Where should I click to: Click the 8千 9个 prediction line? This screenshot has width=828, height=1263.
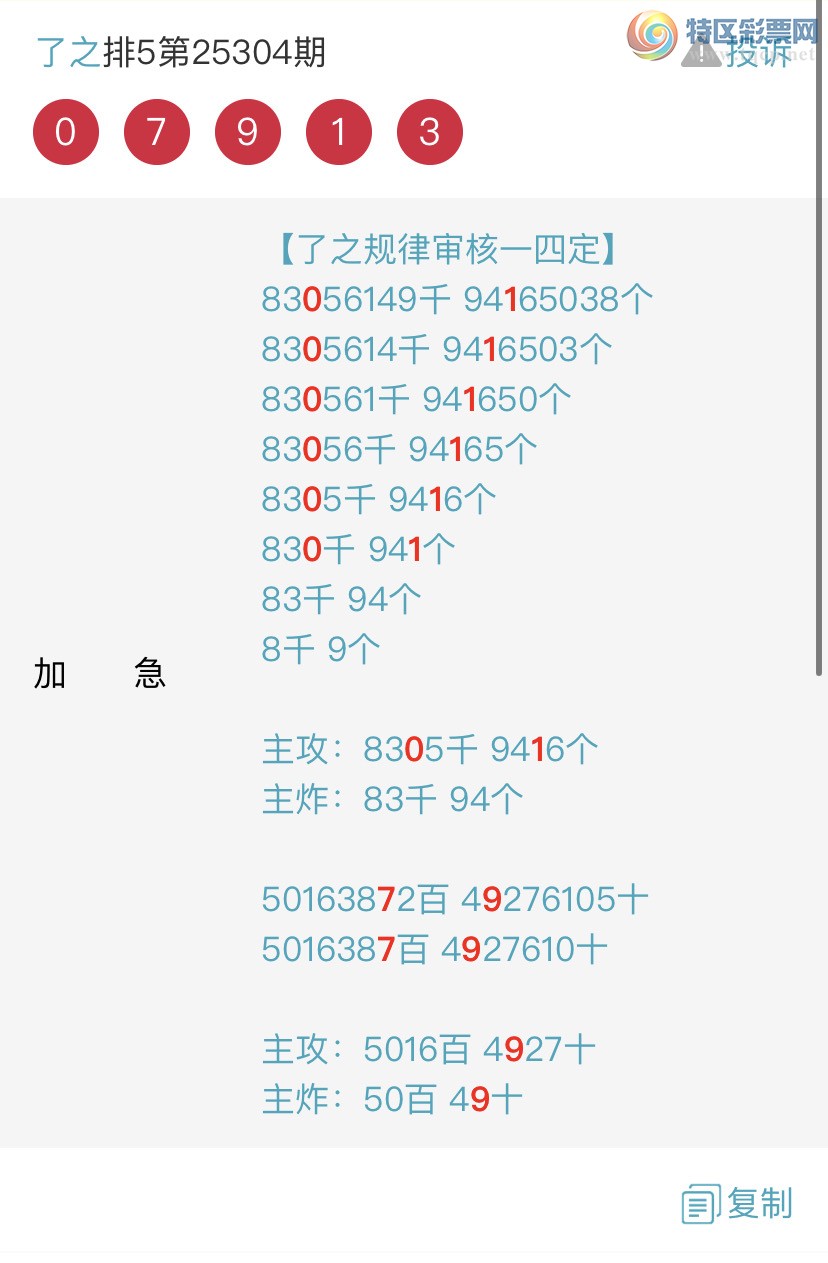point(320,648)
